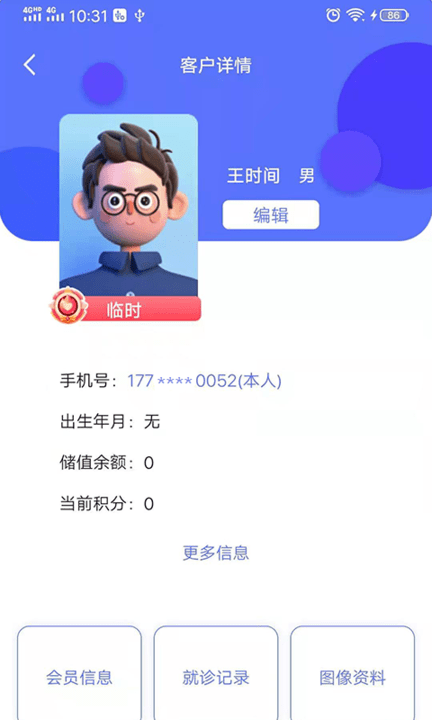The width and height of the screenshot is (432, 720).
Task: Open 会员信息 card
Action: [x=79, y=673]
